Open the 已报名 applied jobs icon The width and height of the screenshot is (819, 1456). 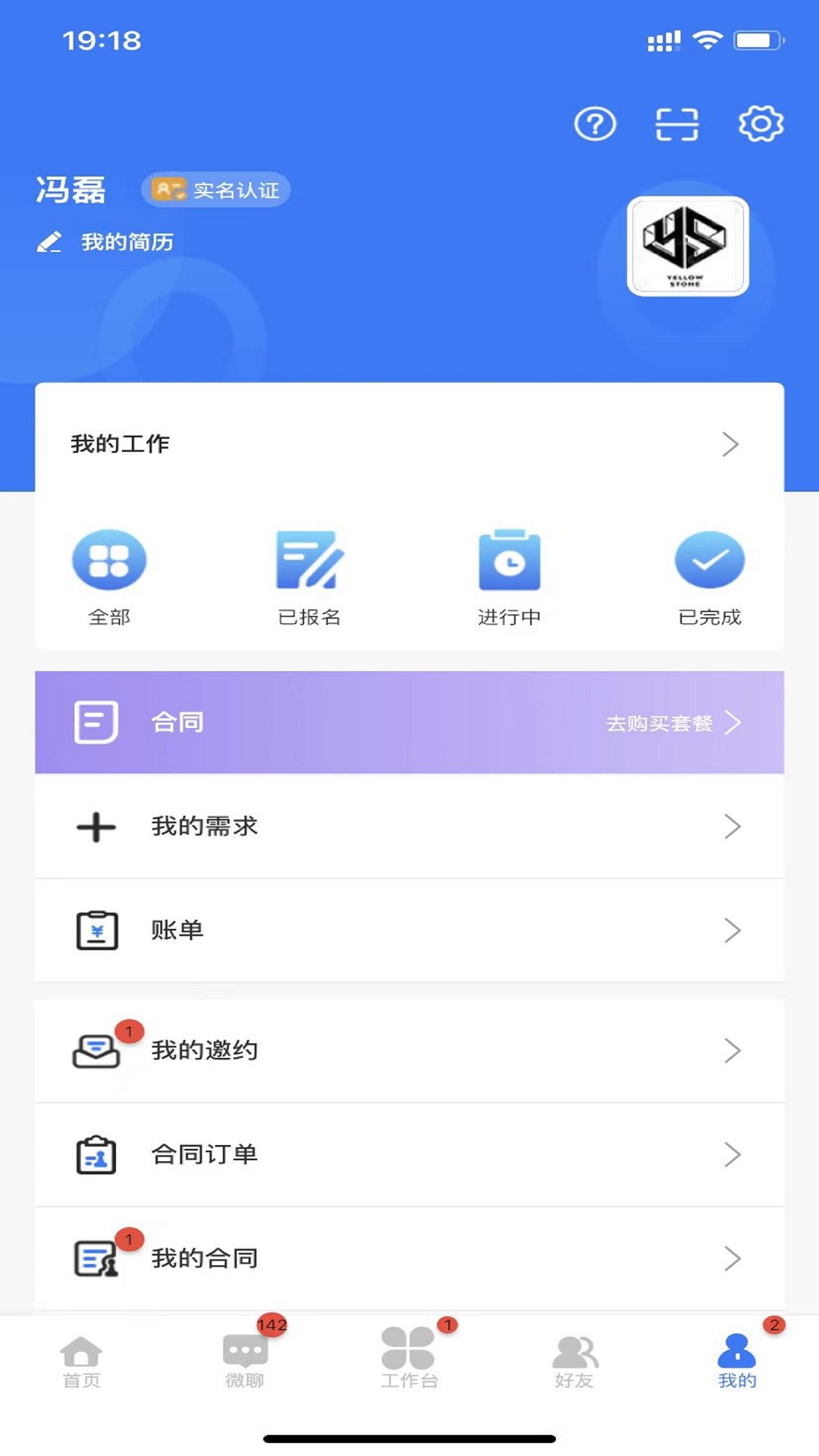(309, 561)
